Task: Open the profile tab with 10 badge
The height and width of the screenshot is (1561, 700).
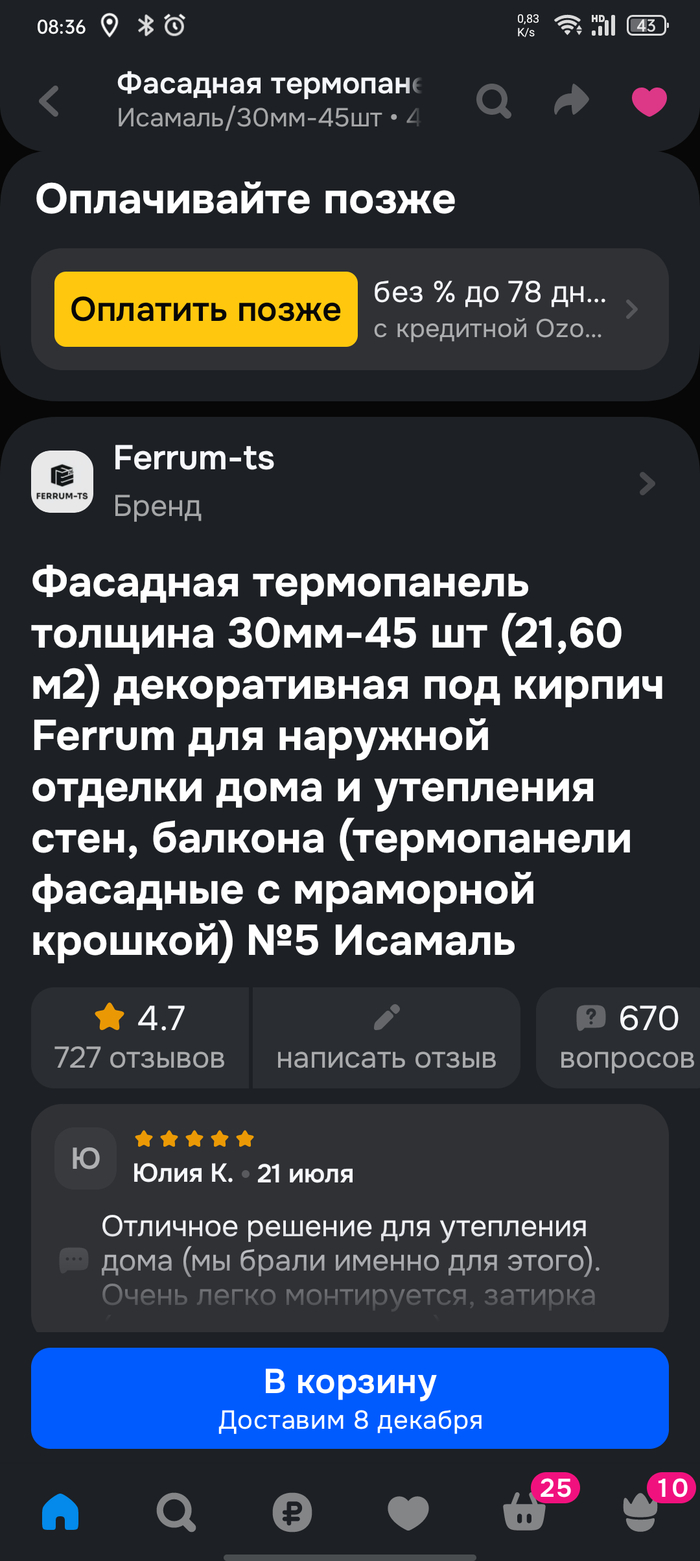Action: [x=641, y=1513]
